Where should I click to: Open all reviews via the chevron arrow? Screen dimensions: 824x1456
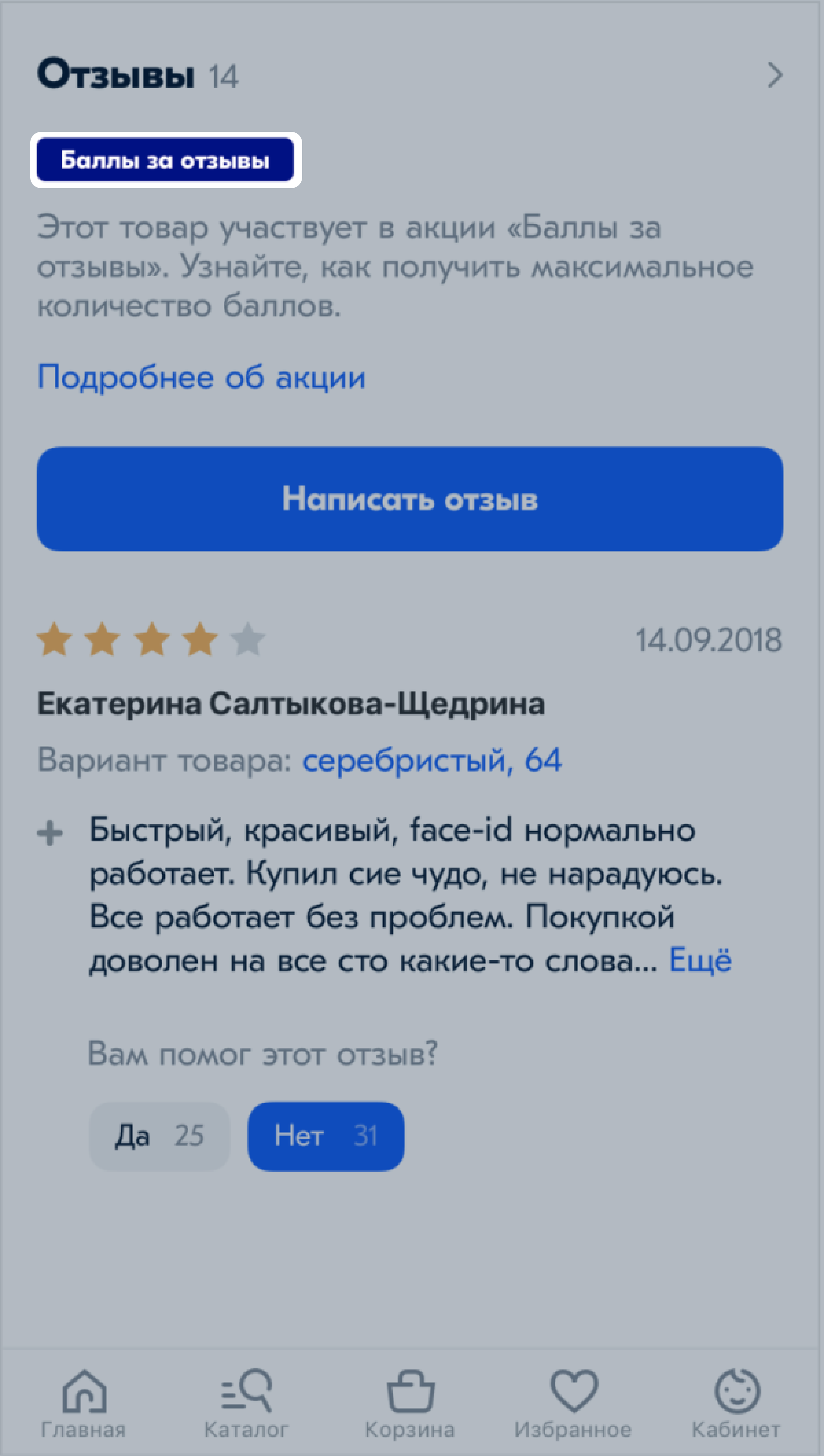coord(775,75)
